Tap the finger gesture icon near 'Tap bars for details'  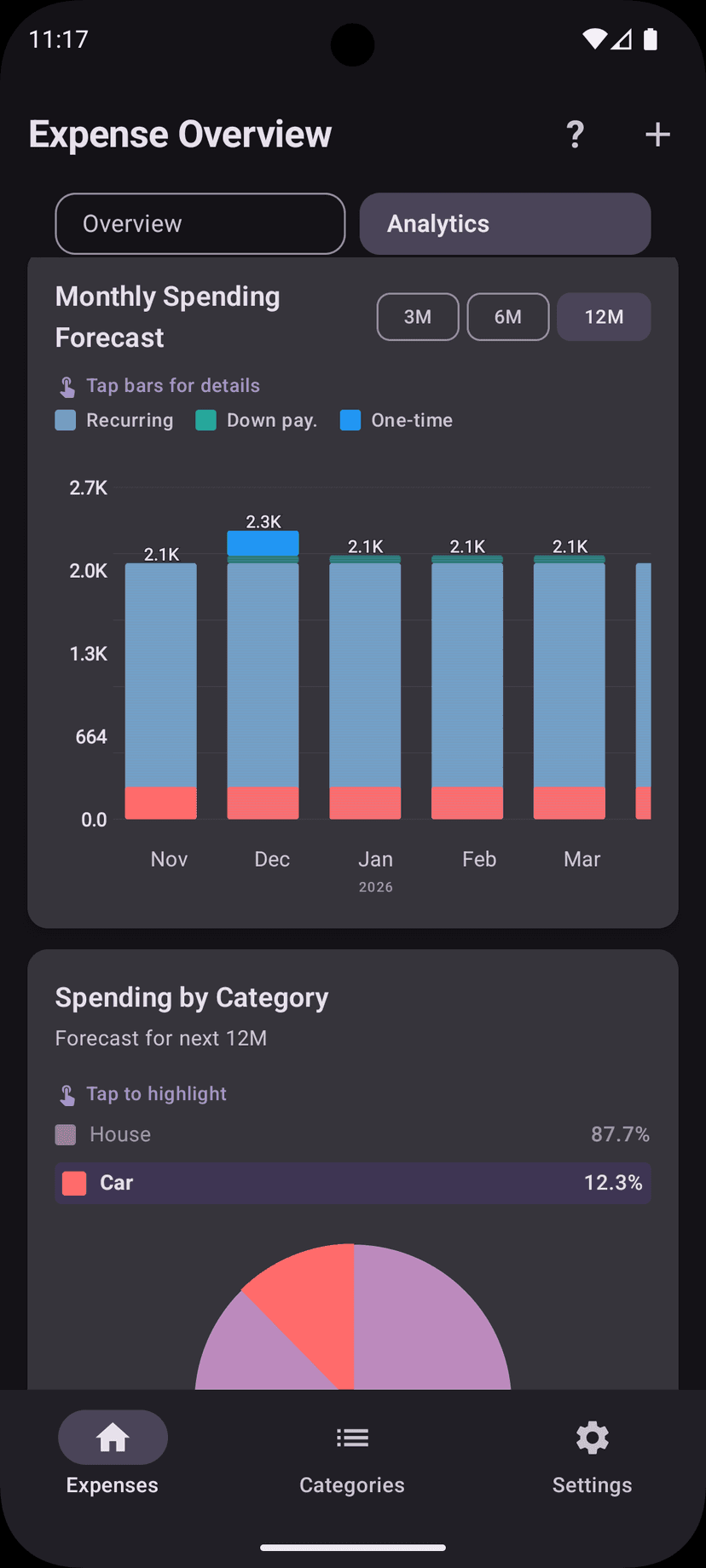(x=67, y=386)
